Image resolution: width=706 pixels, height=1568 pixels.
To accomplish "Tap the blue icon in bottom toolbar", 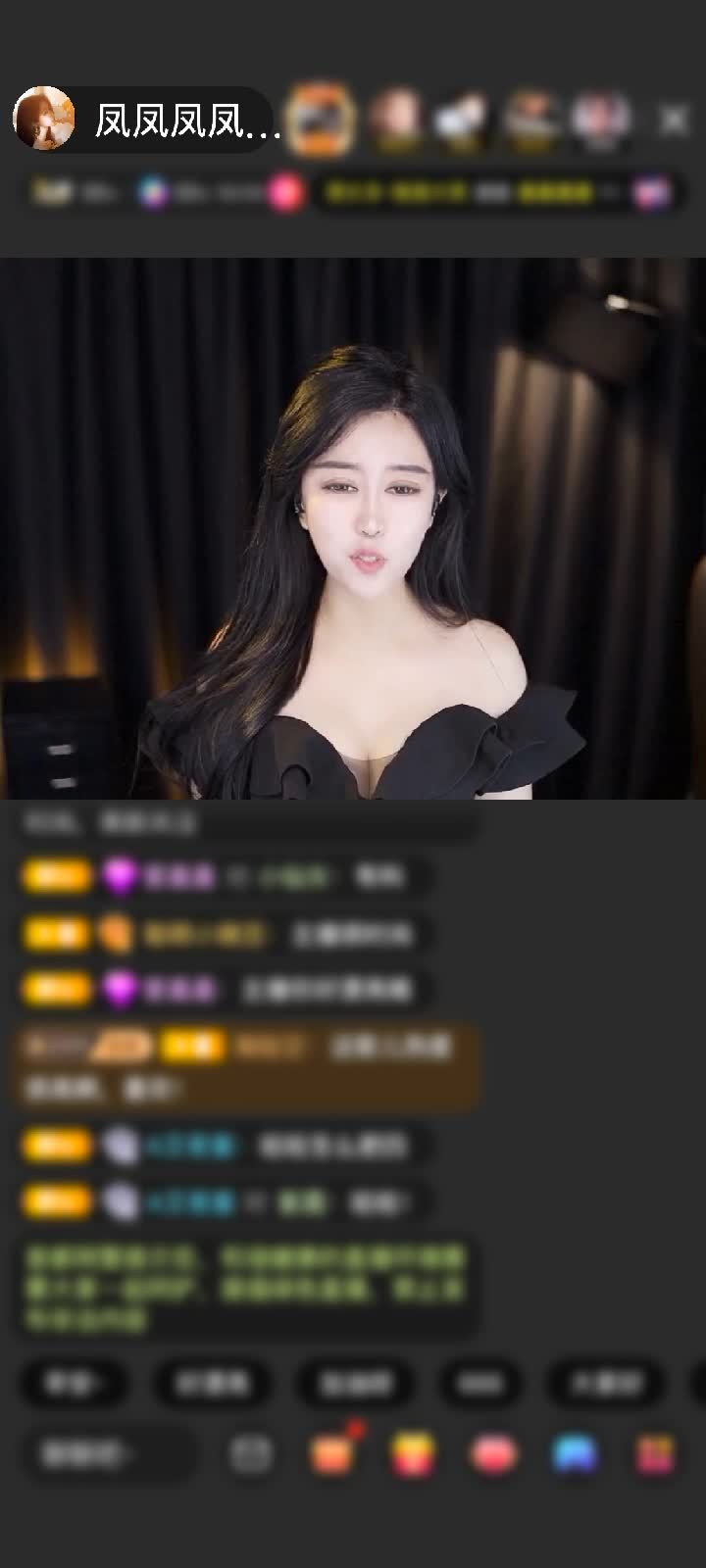I will 576,1453.
